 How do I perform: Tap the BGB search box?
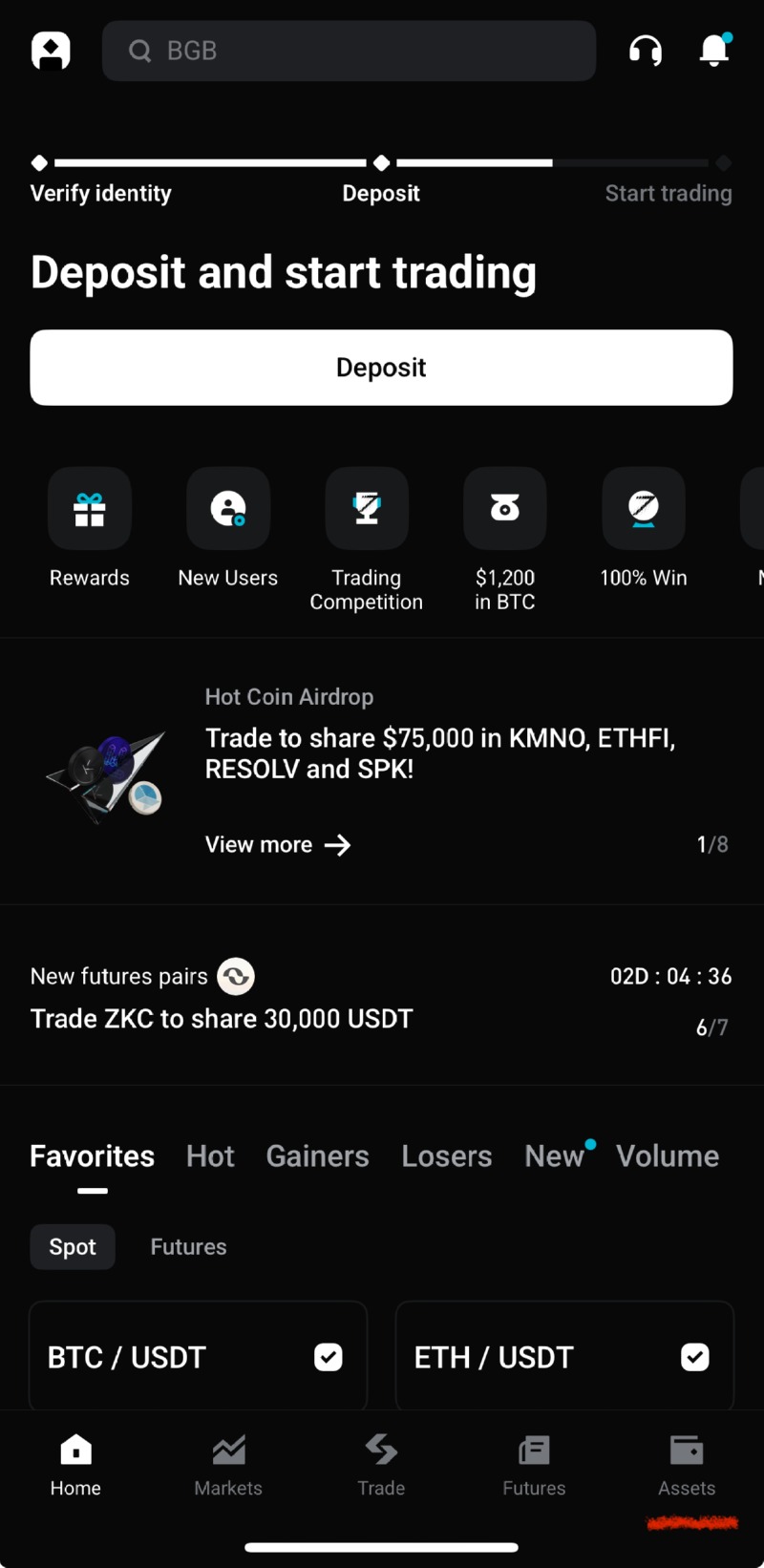[349, 51]
